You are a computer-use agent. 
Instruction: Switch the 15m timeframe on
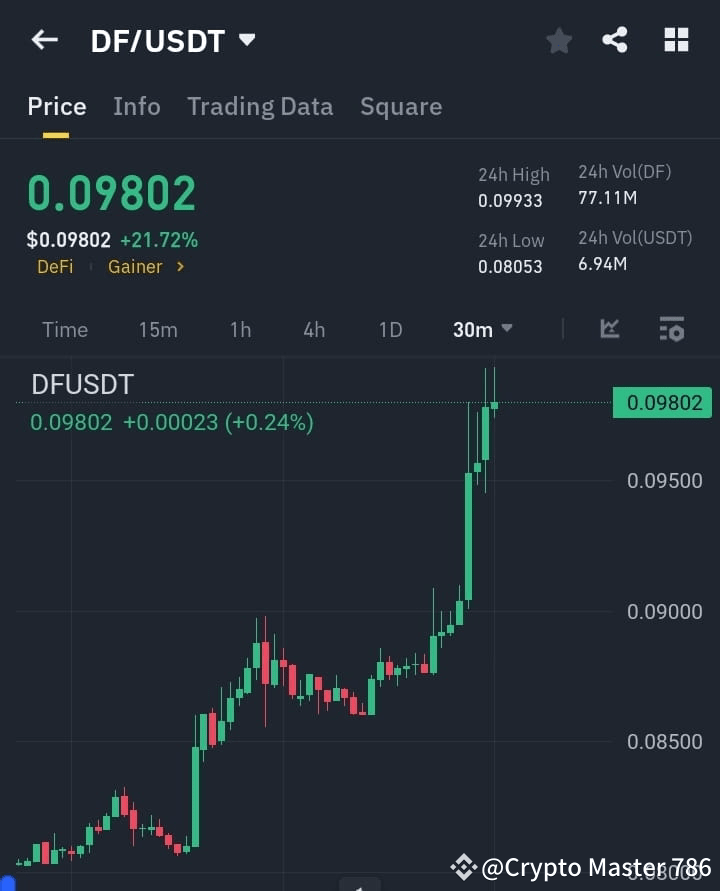point(158,329)
